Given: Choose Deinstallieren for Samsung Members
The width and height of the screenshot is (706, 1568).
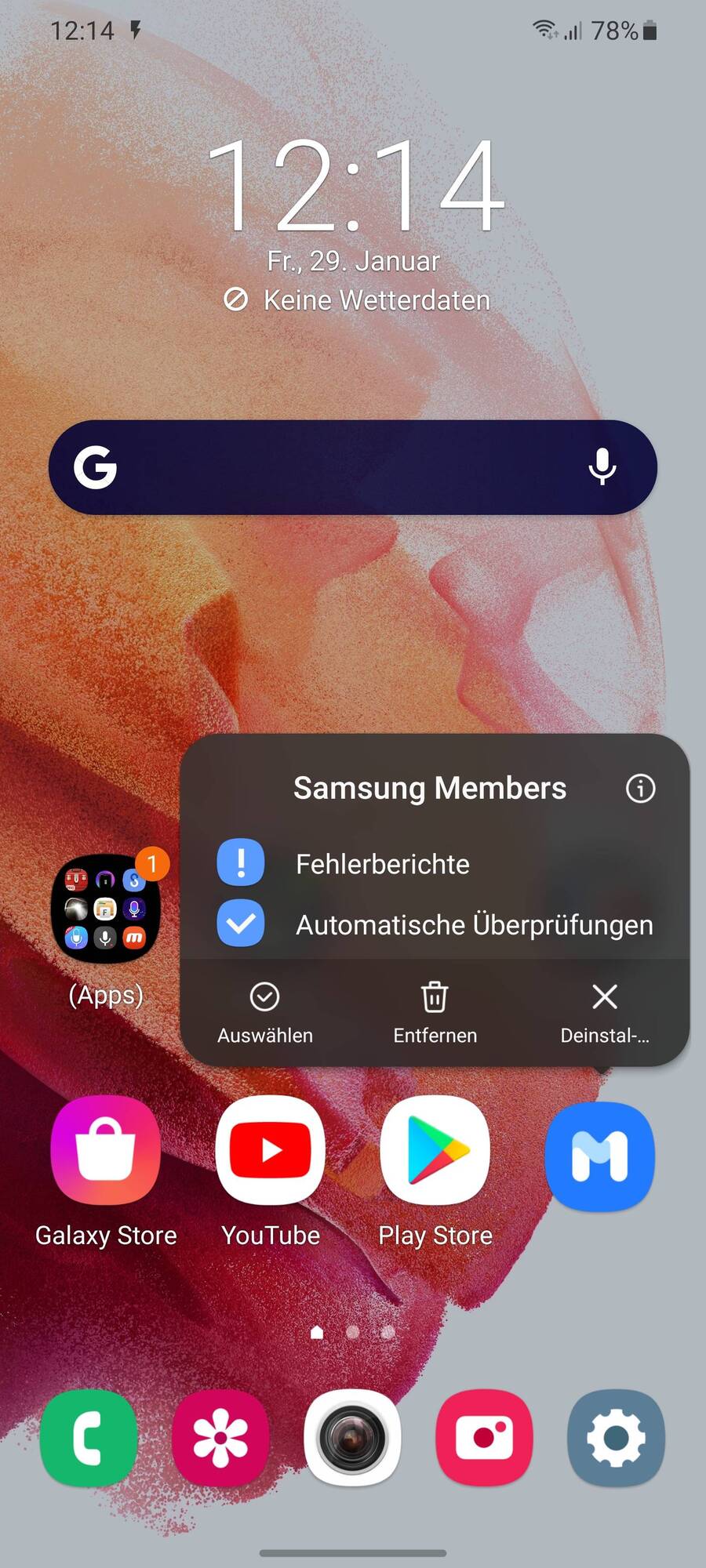Looking at the screenshot, I should coord(605,1012).
